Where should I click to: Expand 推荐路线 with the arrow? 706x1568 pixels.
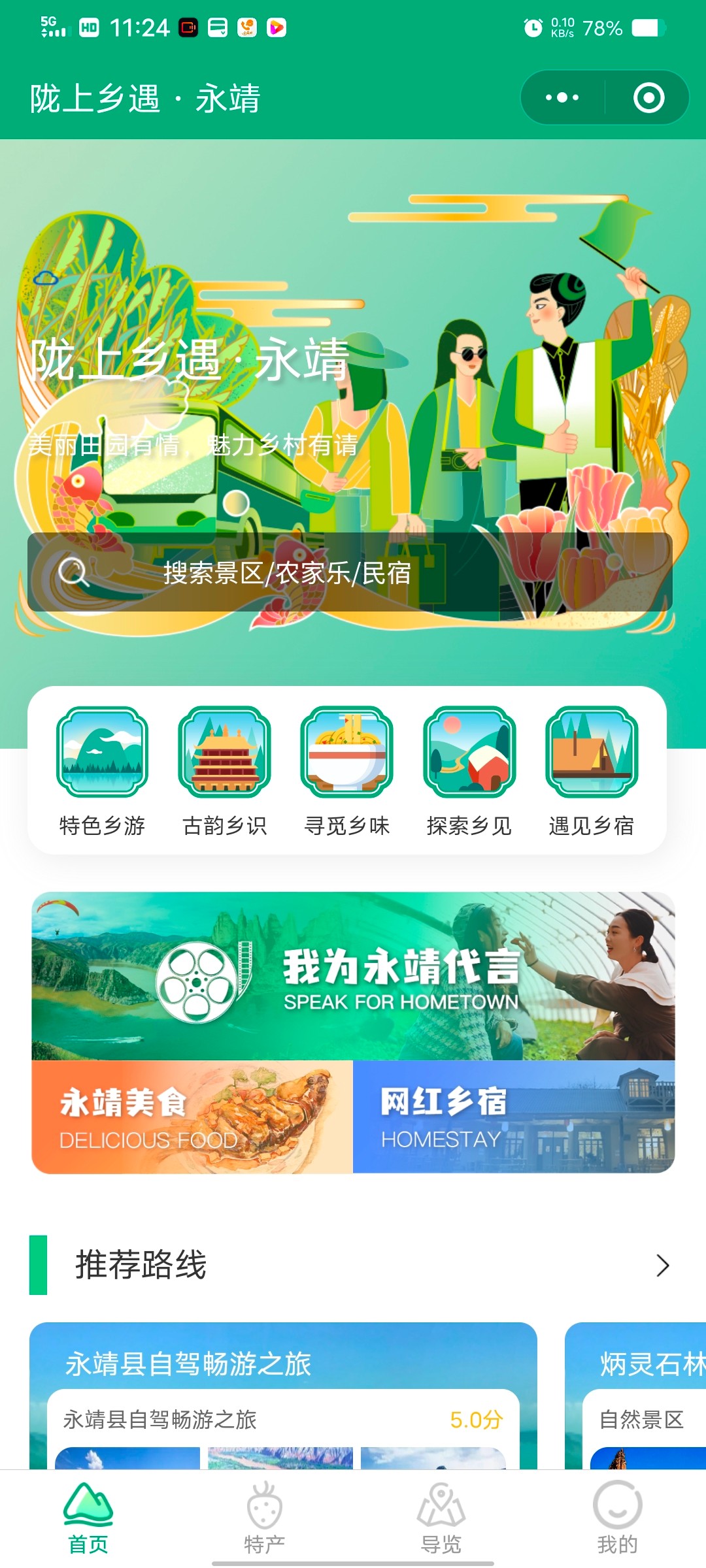[662, 1266]
